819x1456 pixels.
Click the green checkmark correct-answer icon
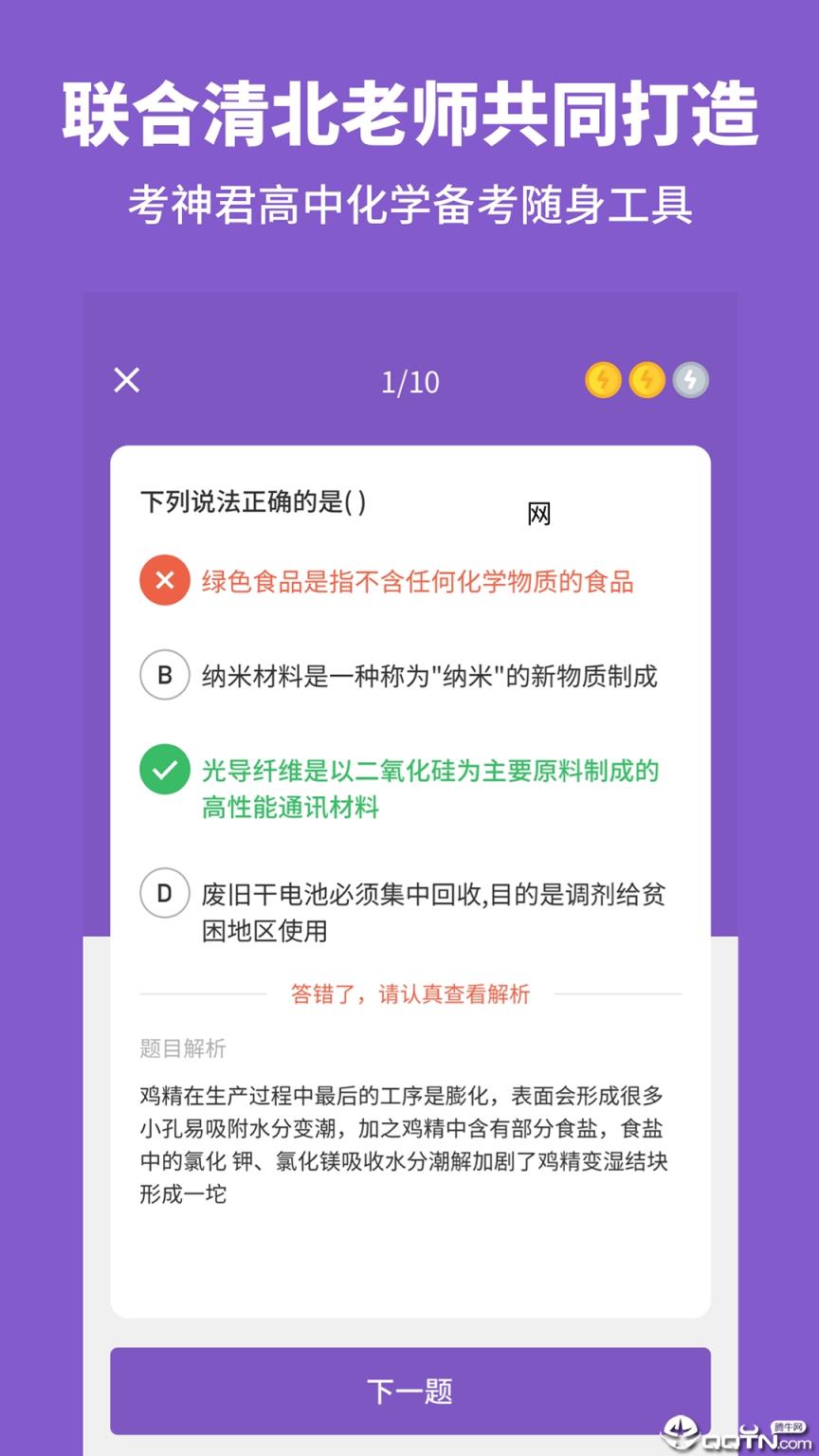pyautogui.click(x=164, y=771)
